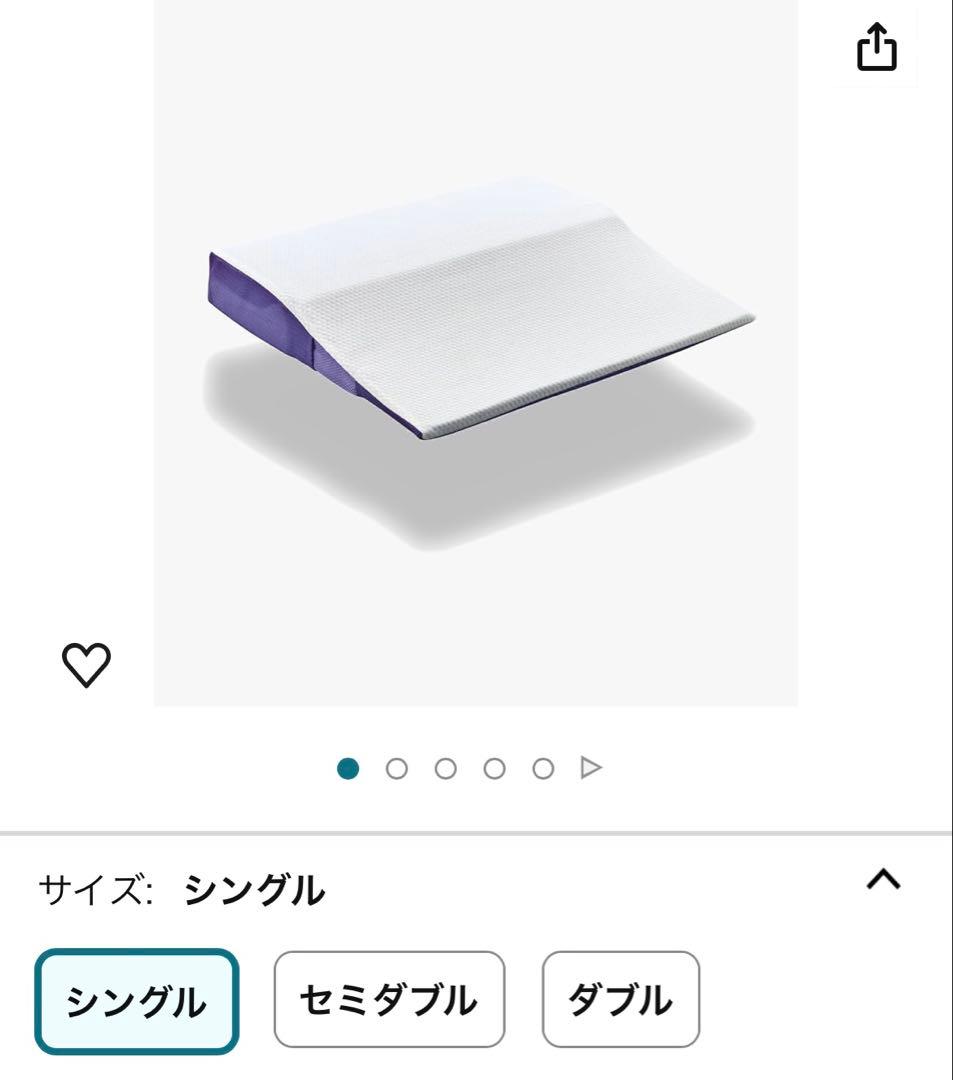Choose セミダブル size
The width and height of the screenshot is (953, 1080).
click(389, 999)
